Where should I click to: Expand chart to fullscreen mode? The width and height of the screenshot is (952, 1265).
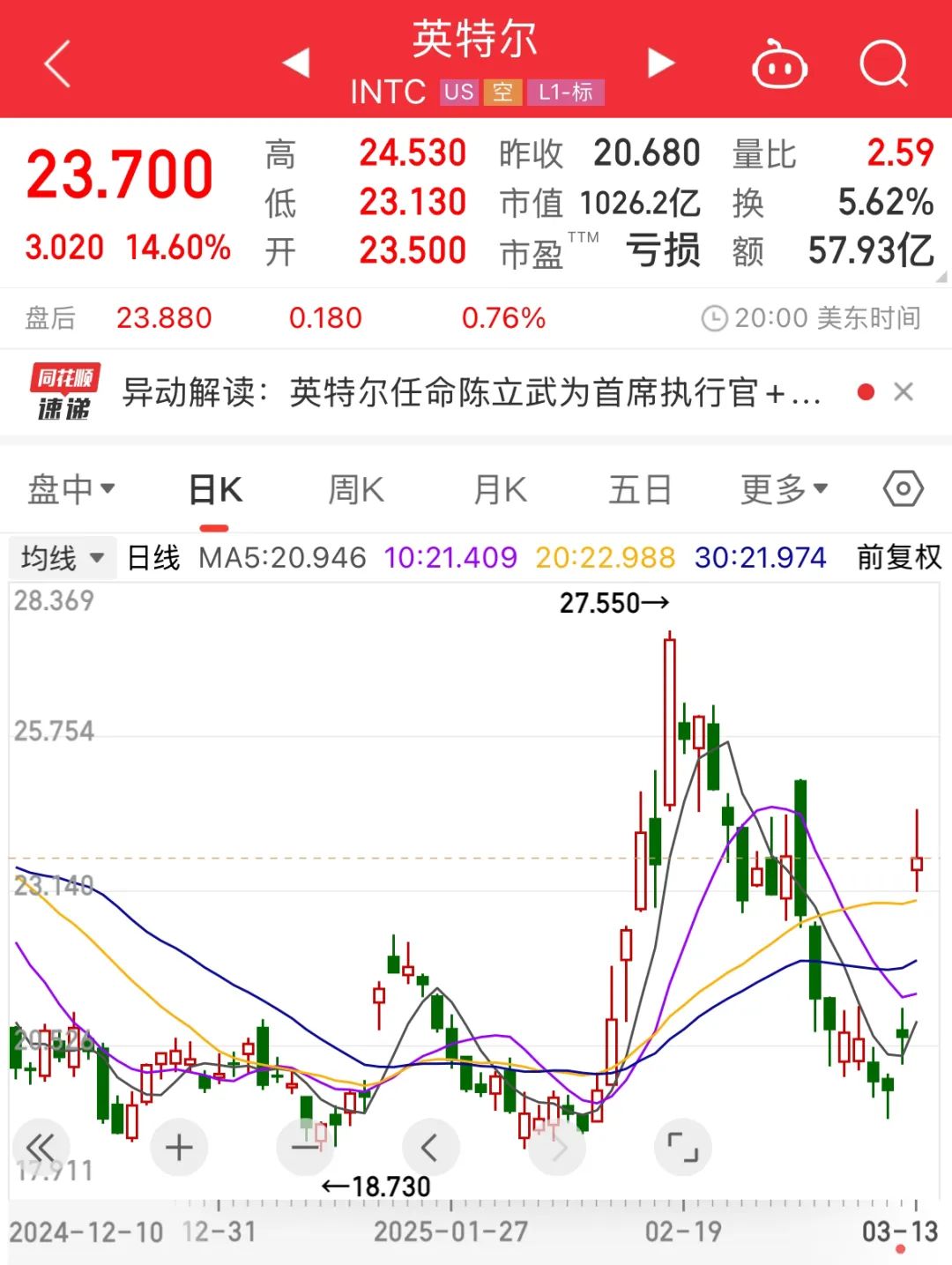[x=683, y=1147]
